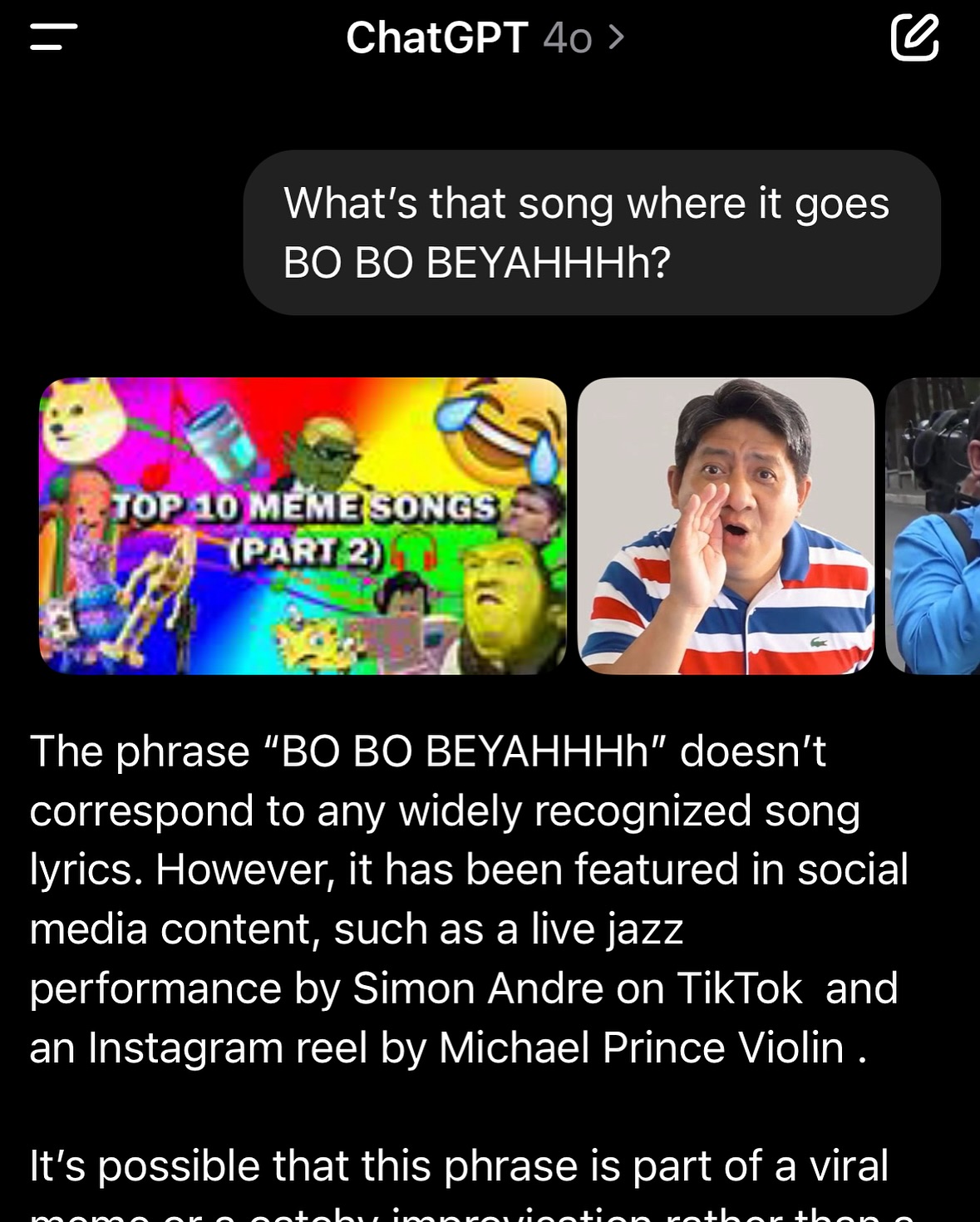The height and width of the screenshot is (1222, 980).
Task: Open the Top 10 Meme Songs thumbnail
Action: (x=303, y=525)
